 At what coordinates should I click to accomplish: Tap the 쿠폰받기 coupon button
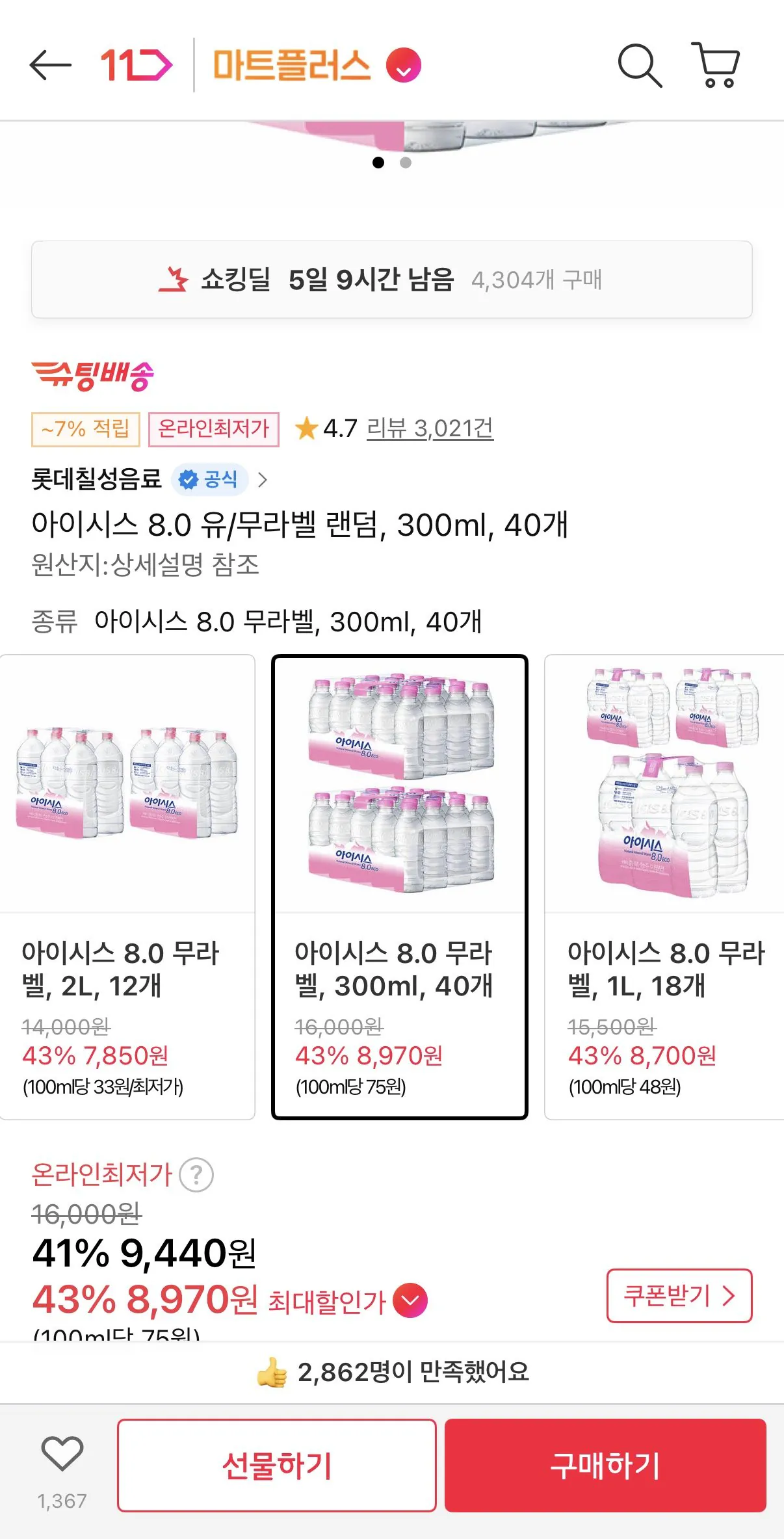pyautogui.click(x=680, y=1296)
